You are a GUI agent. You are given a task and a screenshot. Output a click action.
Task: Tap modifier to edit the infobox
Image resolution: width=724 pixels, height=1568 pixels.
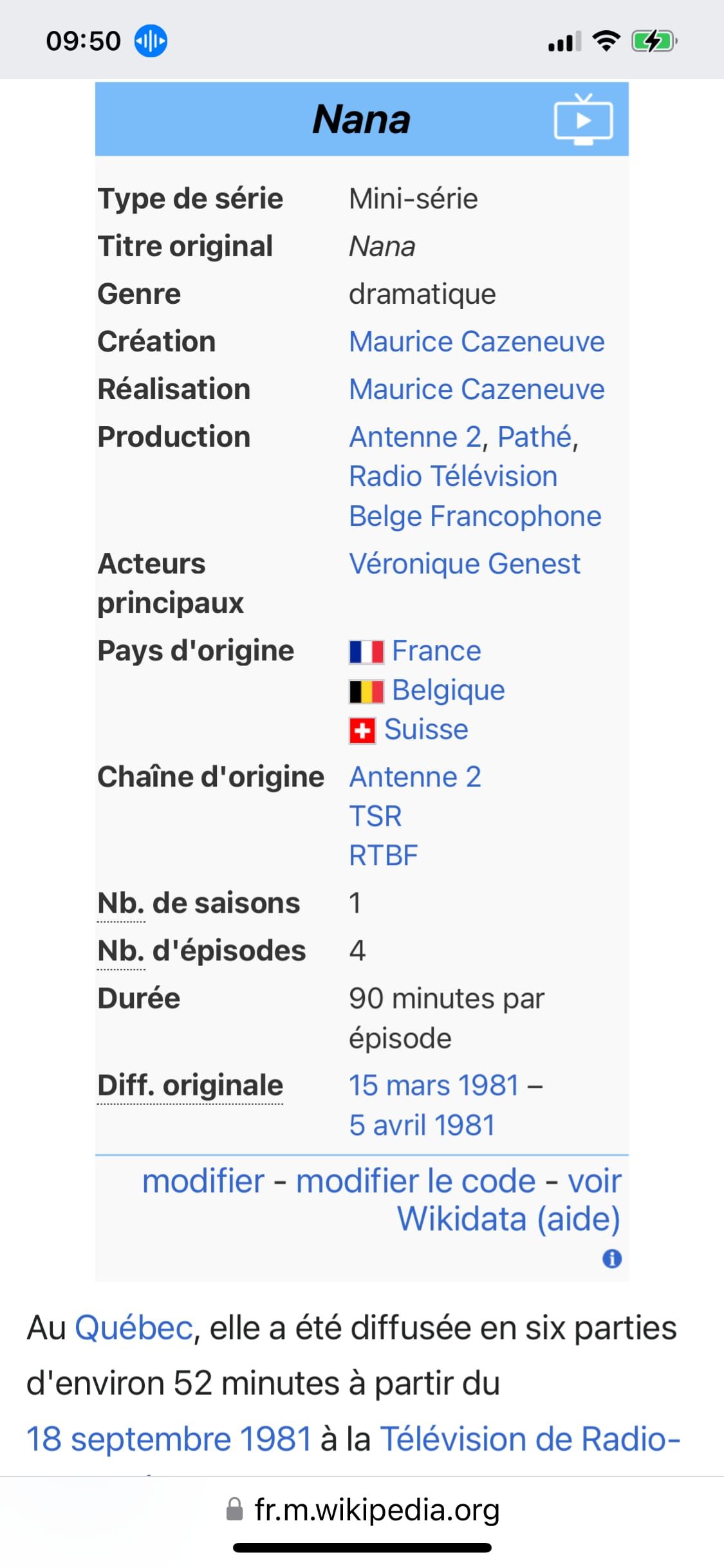pos(203,1181)
